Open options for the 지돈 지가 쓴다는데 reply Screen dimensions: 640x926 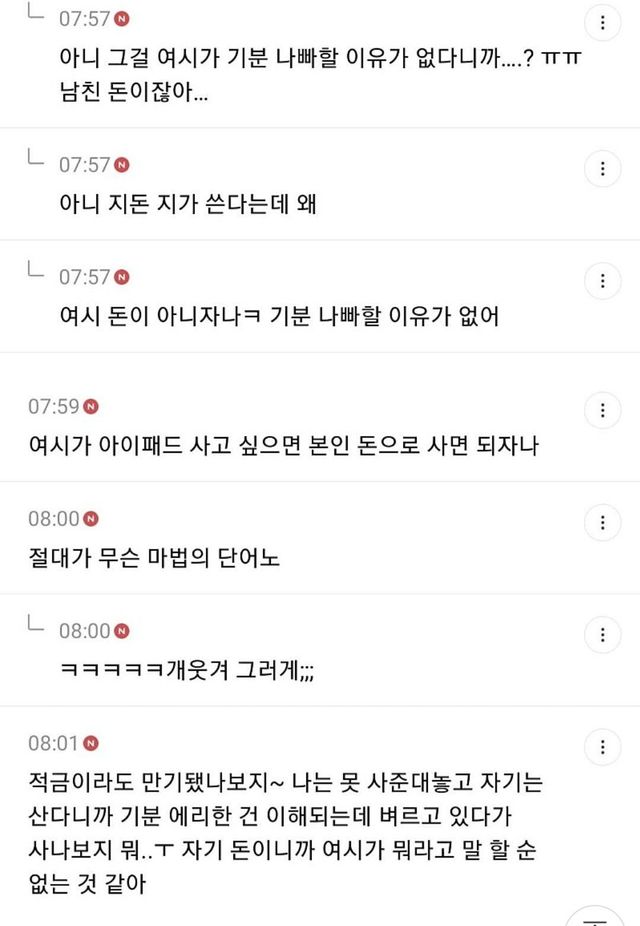coord(601,169)
